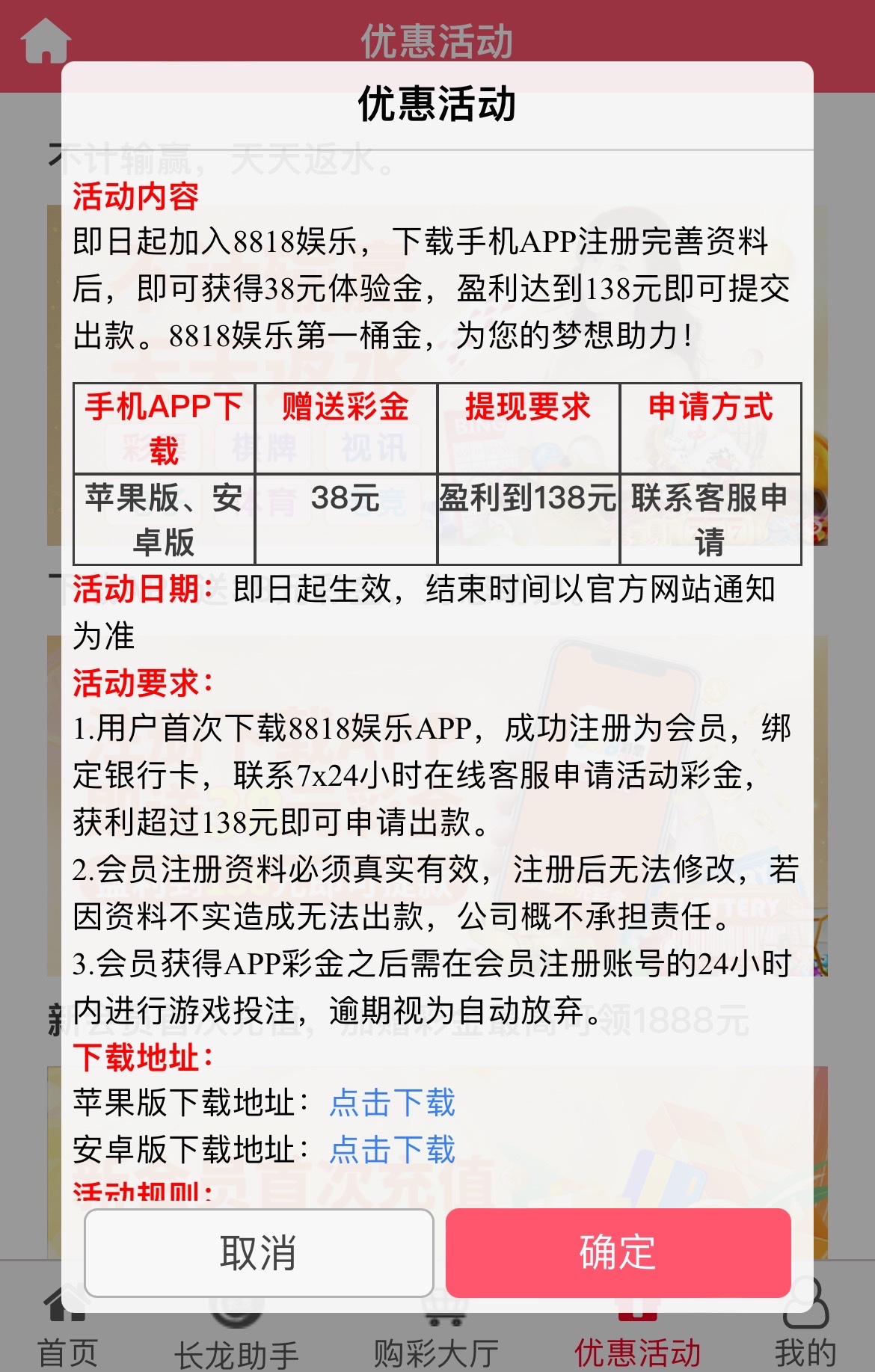Tap the 取消 button
Screen dimensions: 875x1372
(x=259, y=1253)
